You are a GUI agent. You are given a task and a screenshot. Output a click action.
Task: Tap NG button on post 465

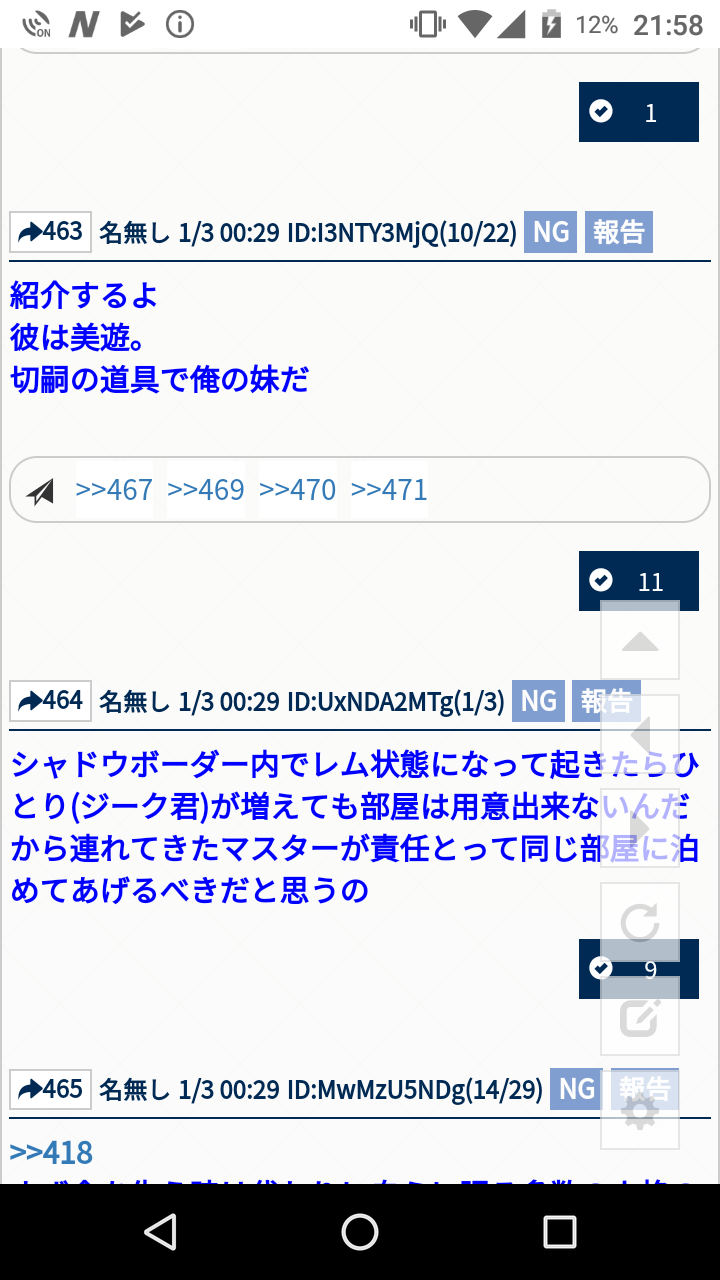point(576,1088)
